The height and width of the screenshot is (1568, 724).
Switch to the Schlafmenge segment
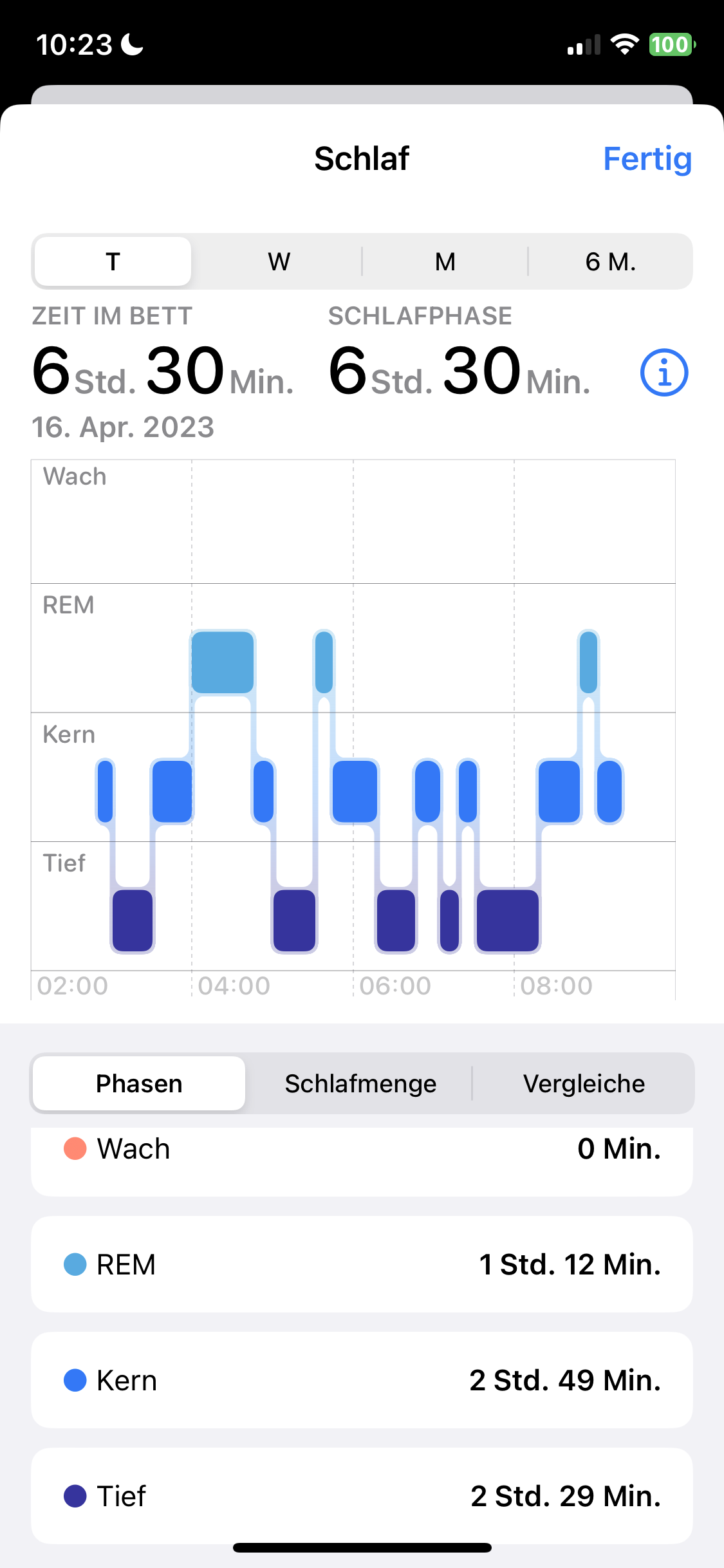(360, 1084)
